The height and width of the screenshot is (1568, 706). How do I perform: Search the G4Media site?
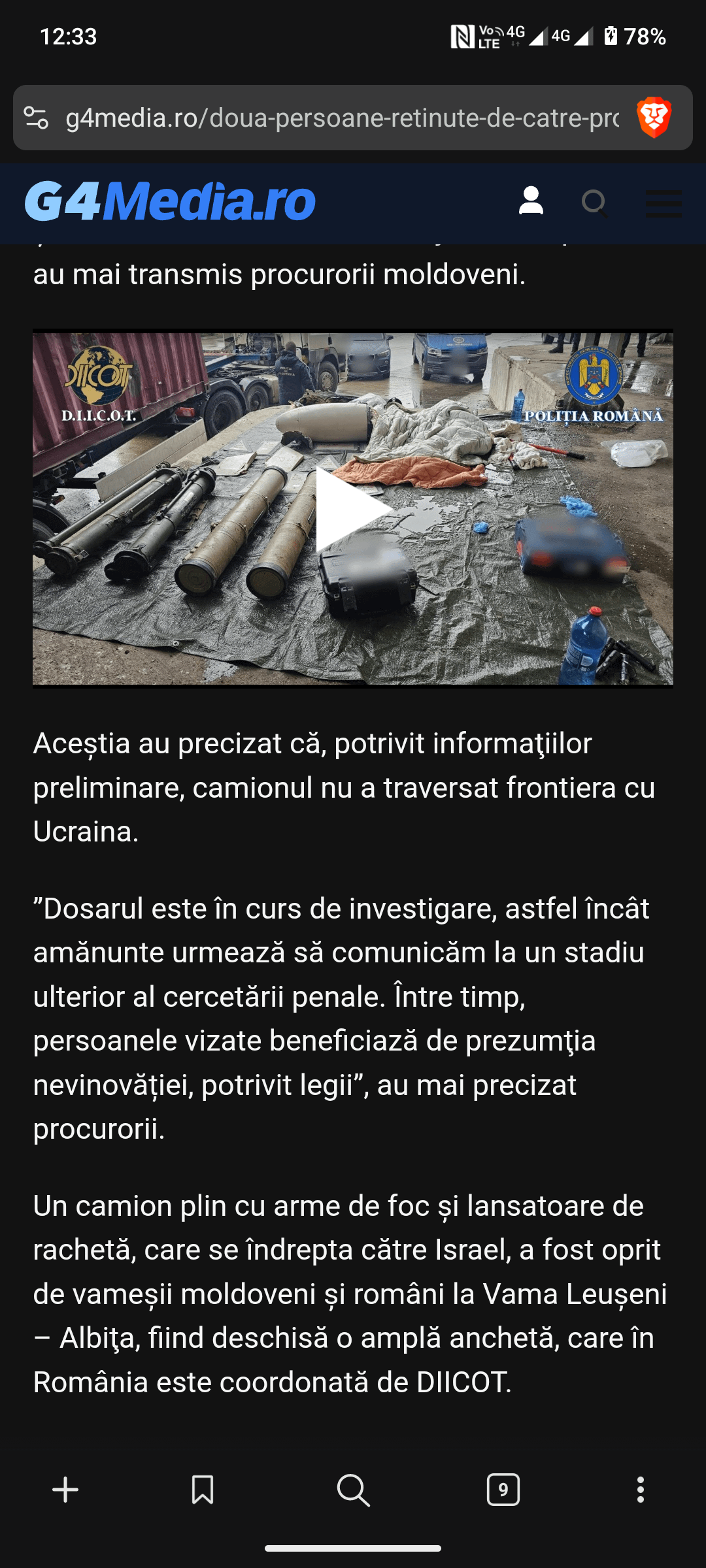pos(594,203)
